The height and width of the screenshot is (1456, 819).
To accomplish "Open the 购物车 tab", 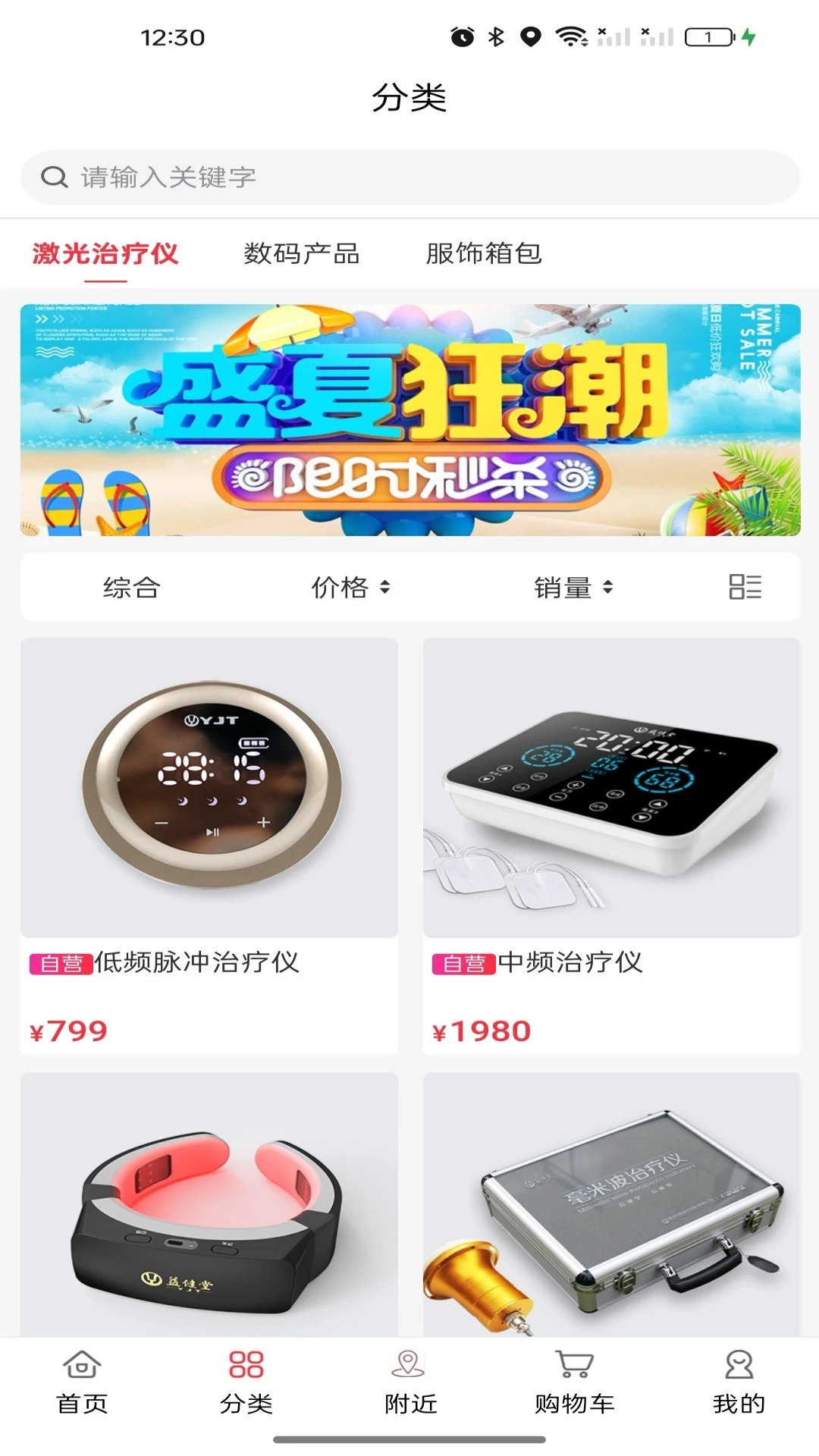I will pyautogui.click(x=574, y=1382).
